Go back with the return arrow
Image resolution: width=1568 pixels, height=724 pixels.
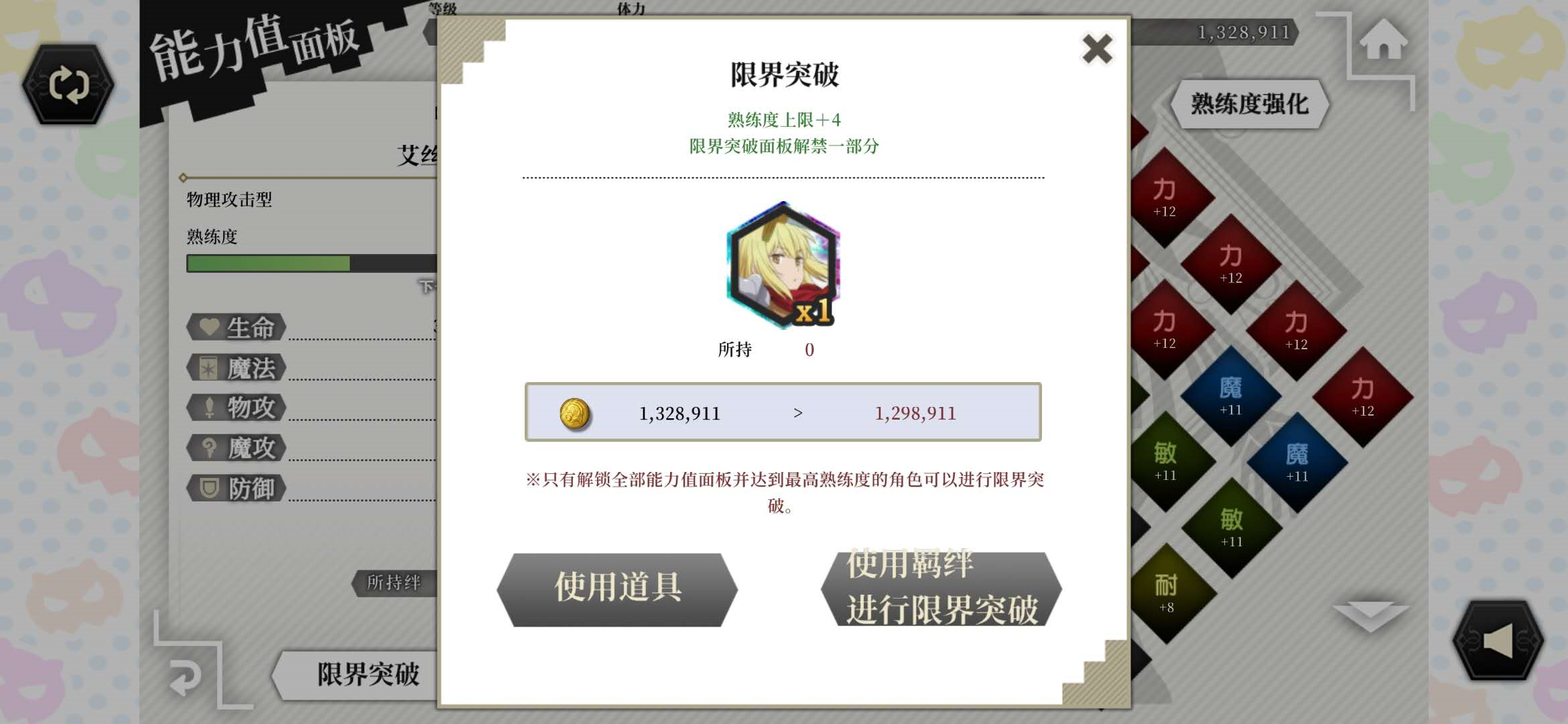point(185,676)
